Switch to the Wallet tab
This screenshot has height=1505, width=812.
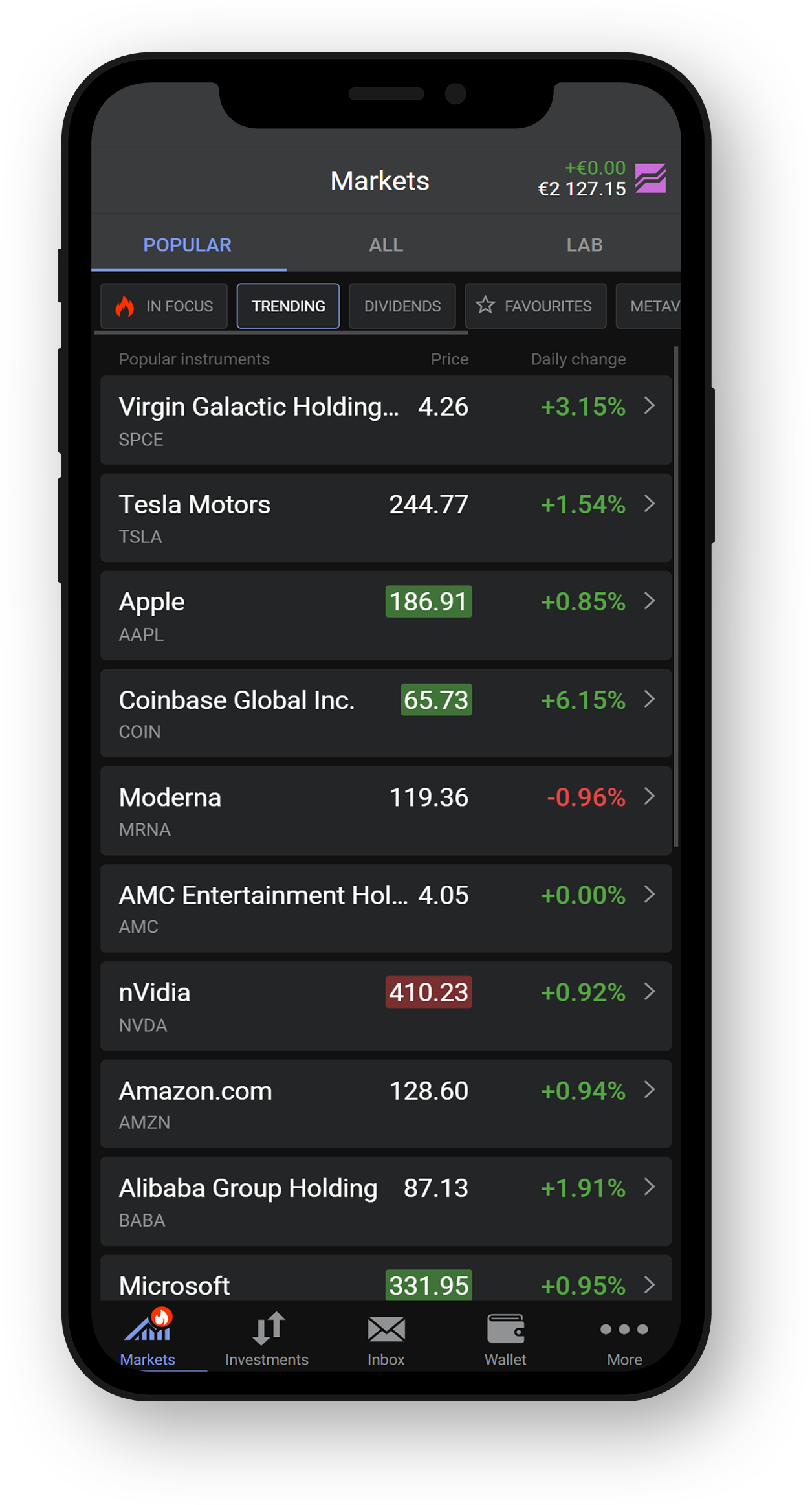coord(505,1339)
